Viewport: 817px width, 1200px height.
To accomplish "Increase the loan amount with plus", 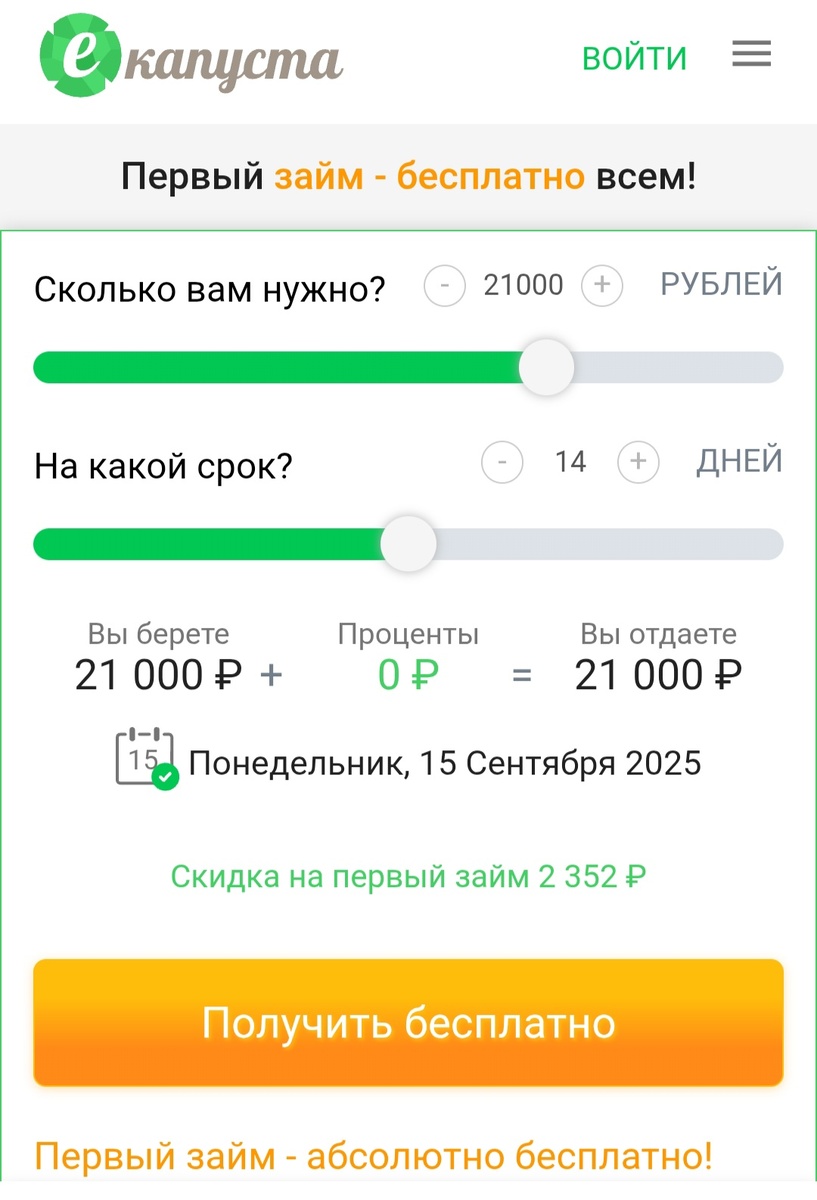I will click(602, 286).
